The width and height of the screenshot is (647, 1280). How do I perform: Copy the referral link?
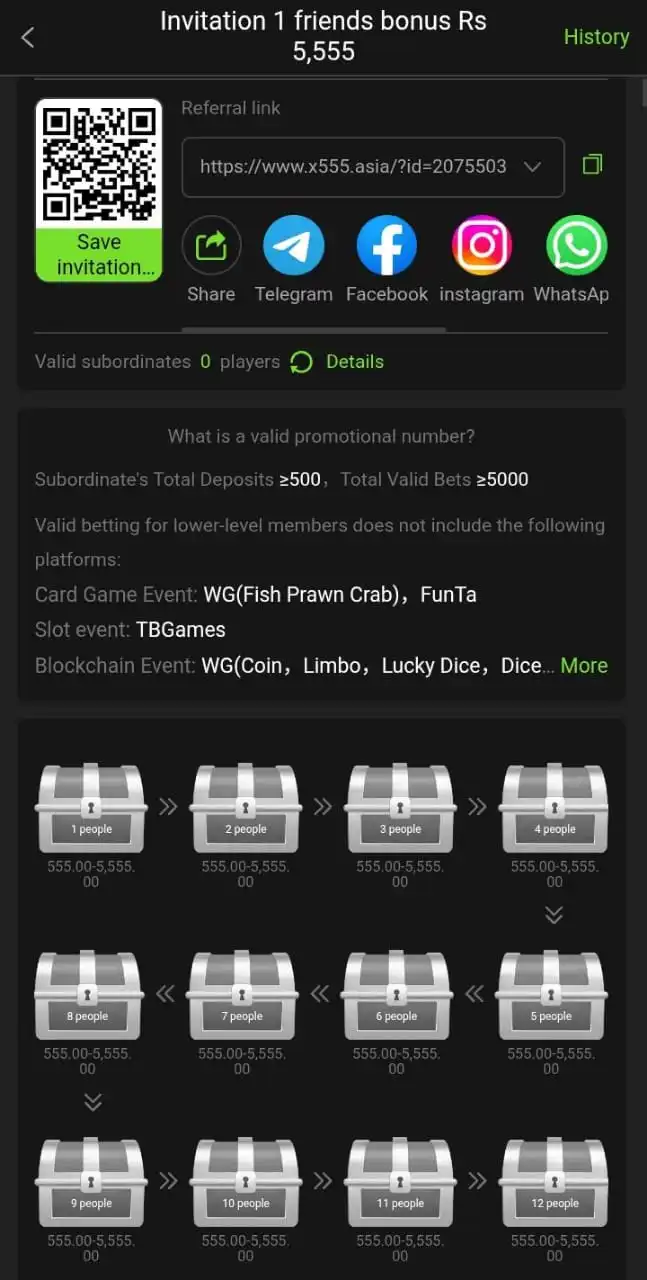pos(592,164)
